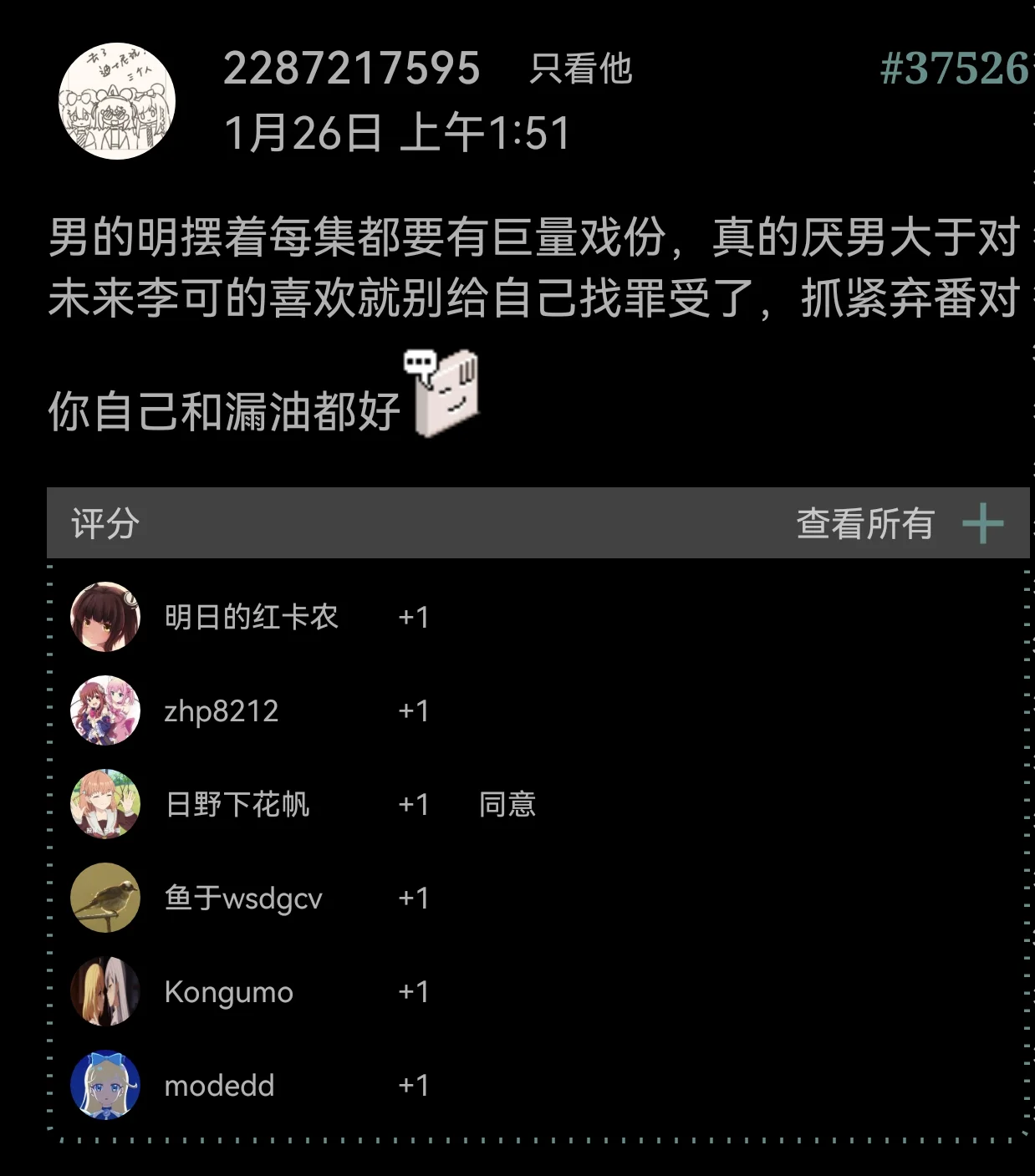The width and height of the screenshot is (1035, 1176).
Task: Add a rating with the plus icon
Action: 983,524
